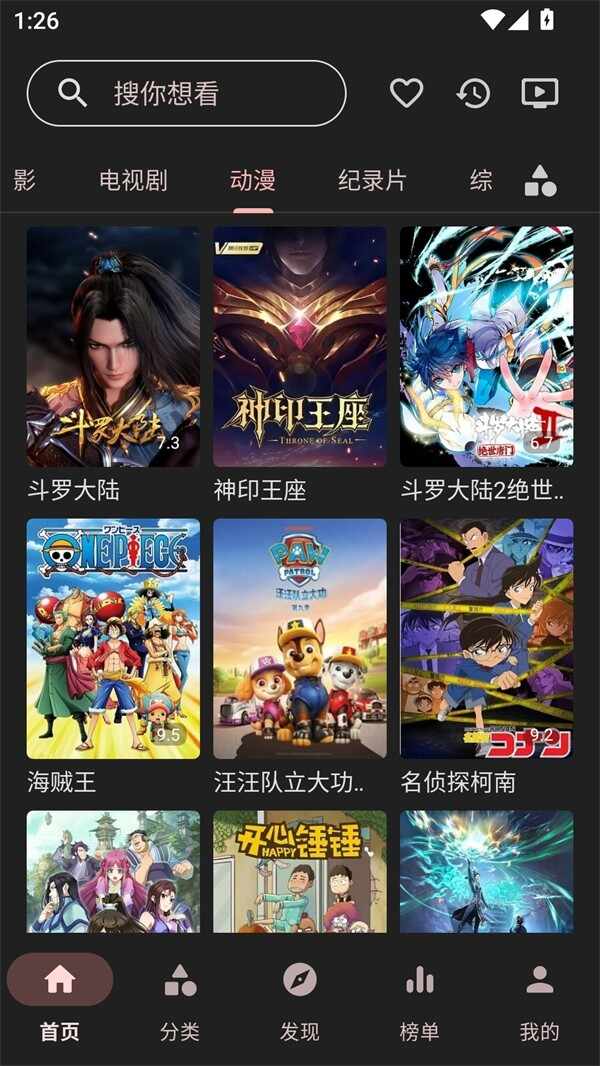600x1066 pixels.
Task: Open 斗罗大陆2绝世唐门 poster
Action: tap(487, 346)
